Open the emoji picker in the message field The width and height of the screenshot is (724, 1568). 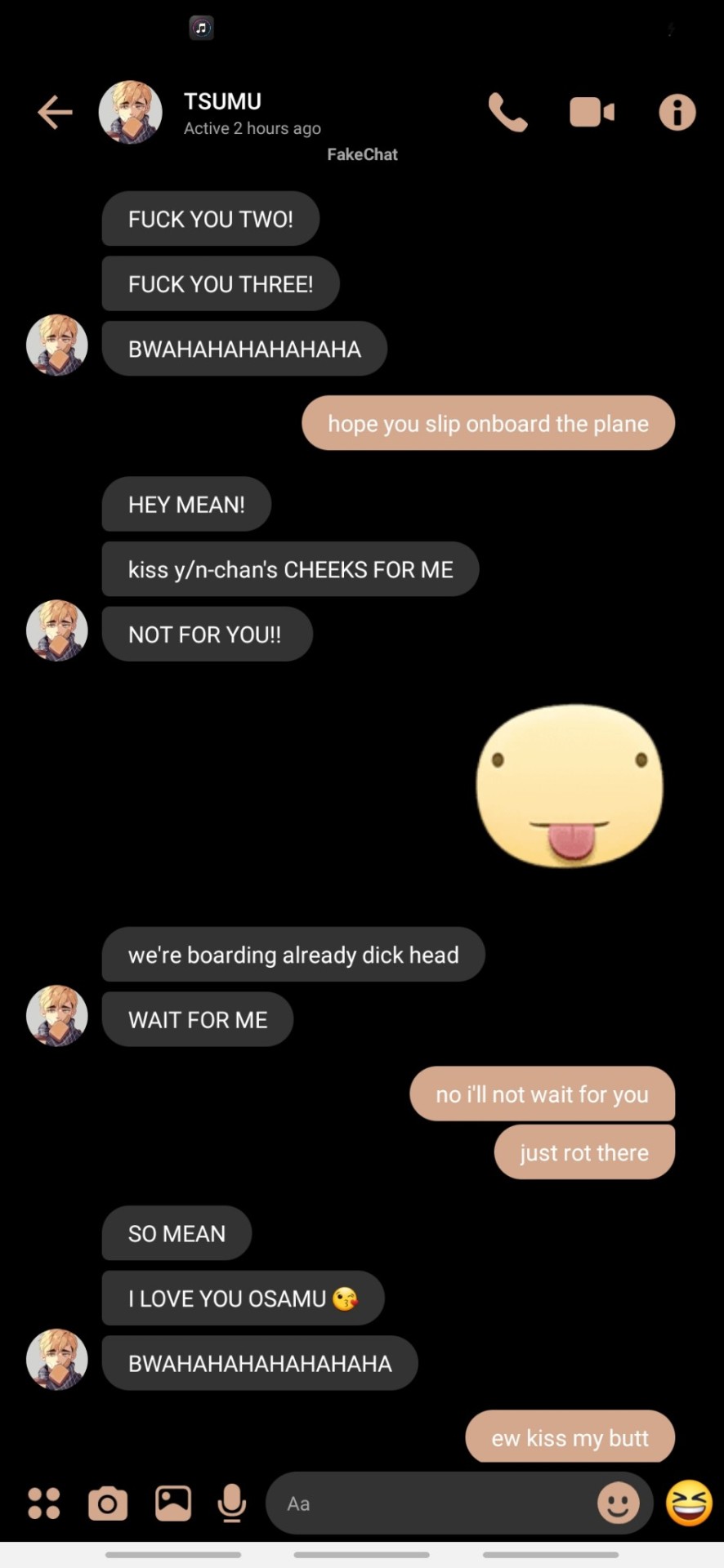click(619, 1503)
